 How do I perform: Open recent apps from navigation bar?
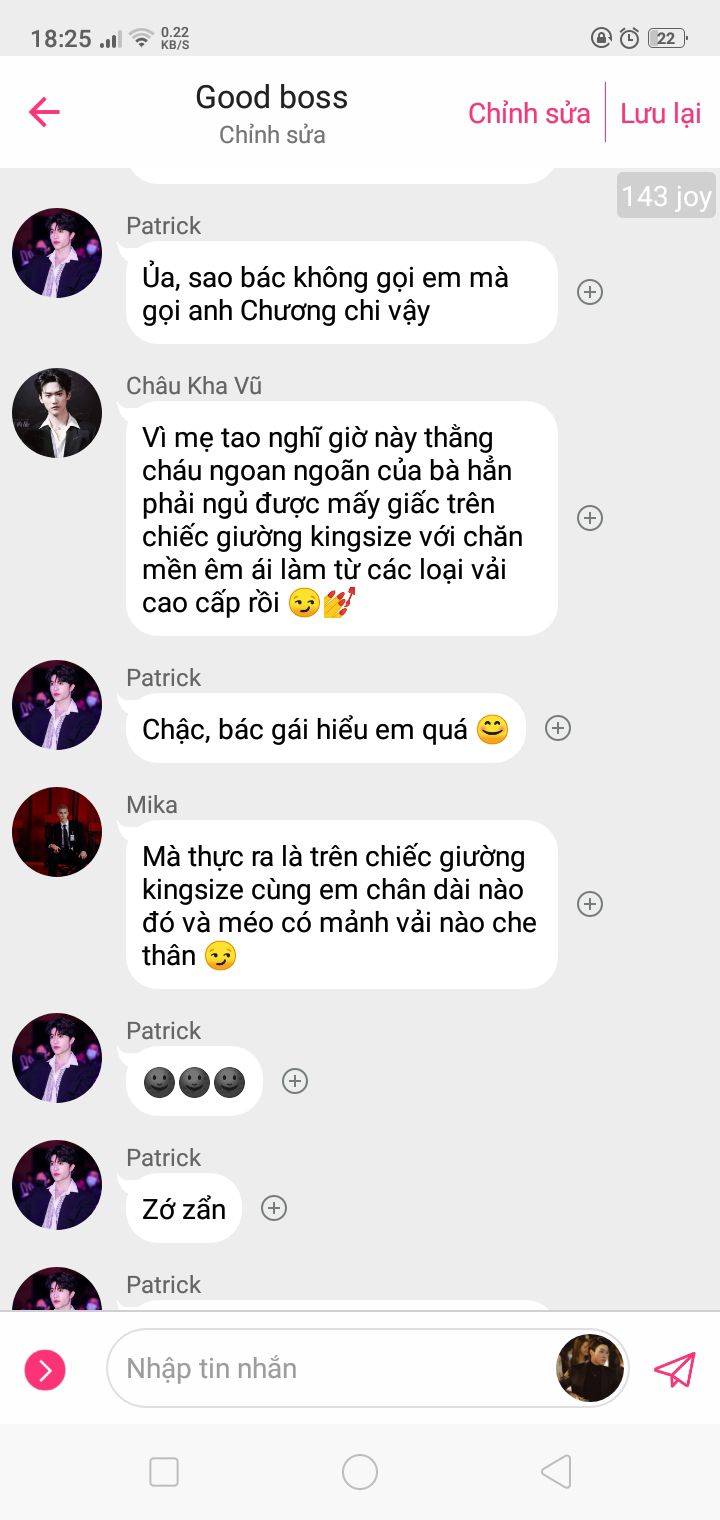[164, 1472]
